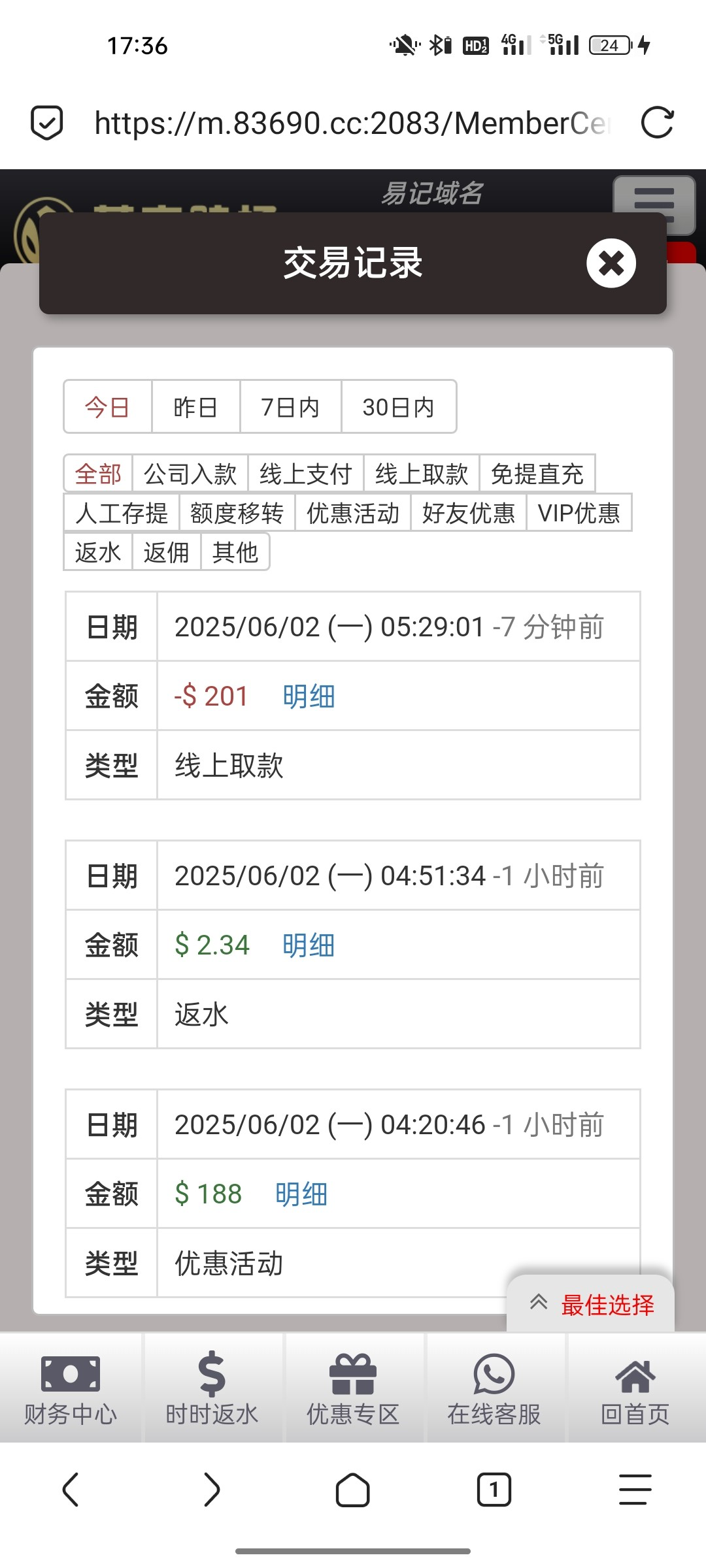Switch to 7日内 date range

[290, 407]
